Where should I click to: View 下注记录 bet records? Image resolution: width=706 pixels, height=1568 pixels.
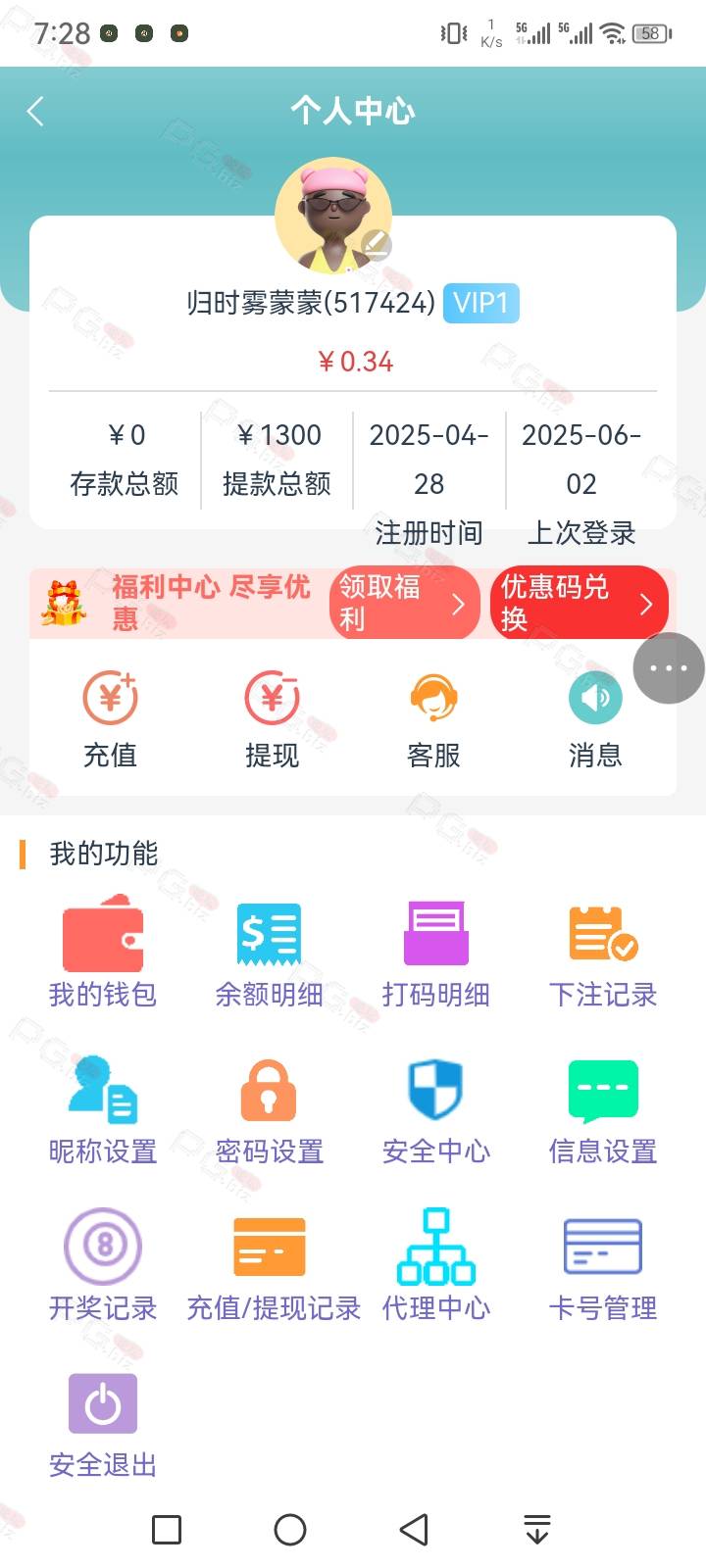603,953
